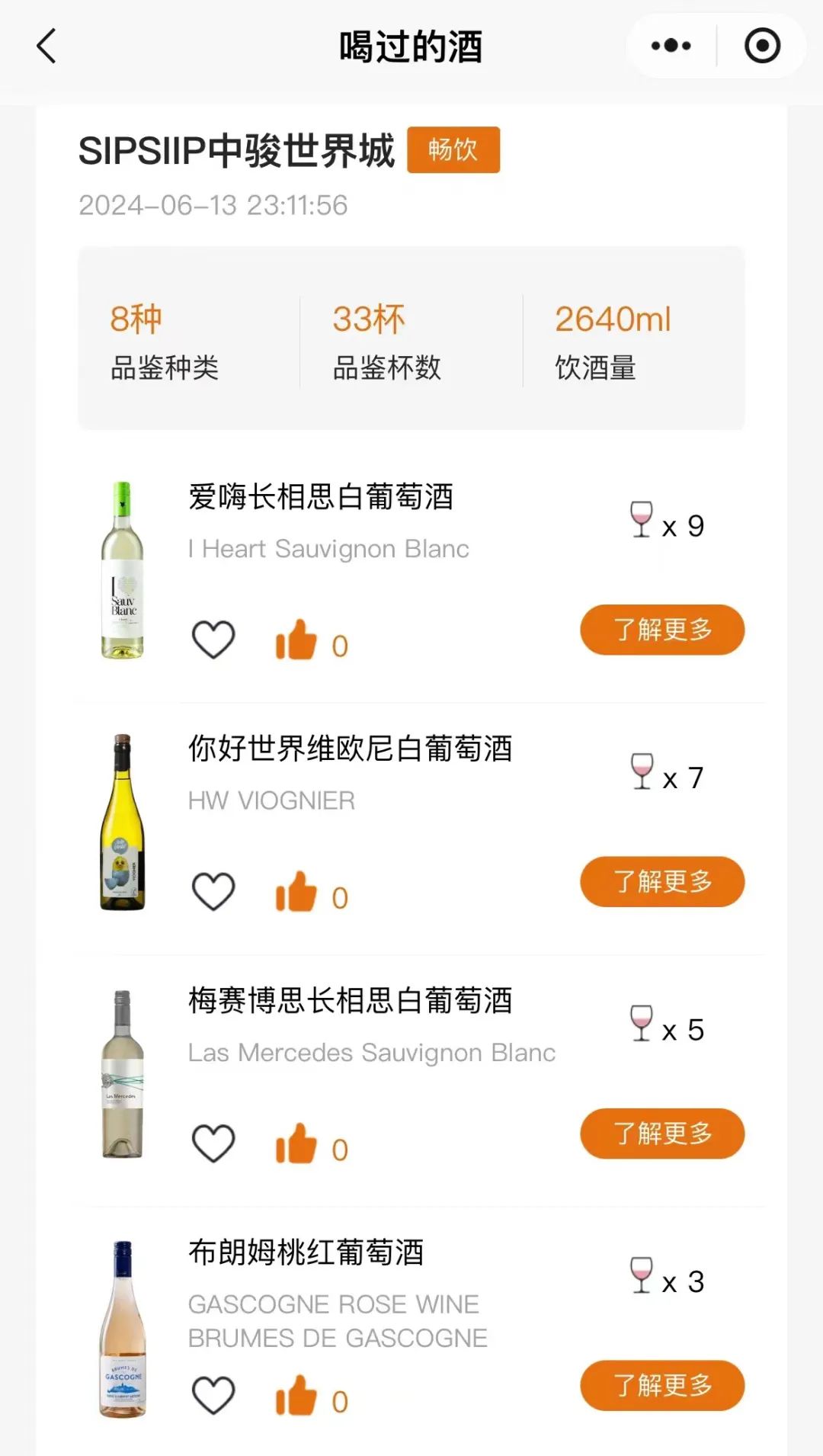Open the mini program more-options menu
823x1456 pixels.
671,47
